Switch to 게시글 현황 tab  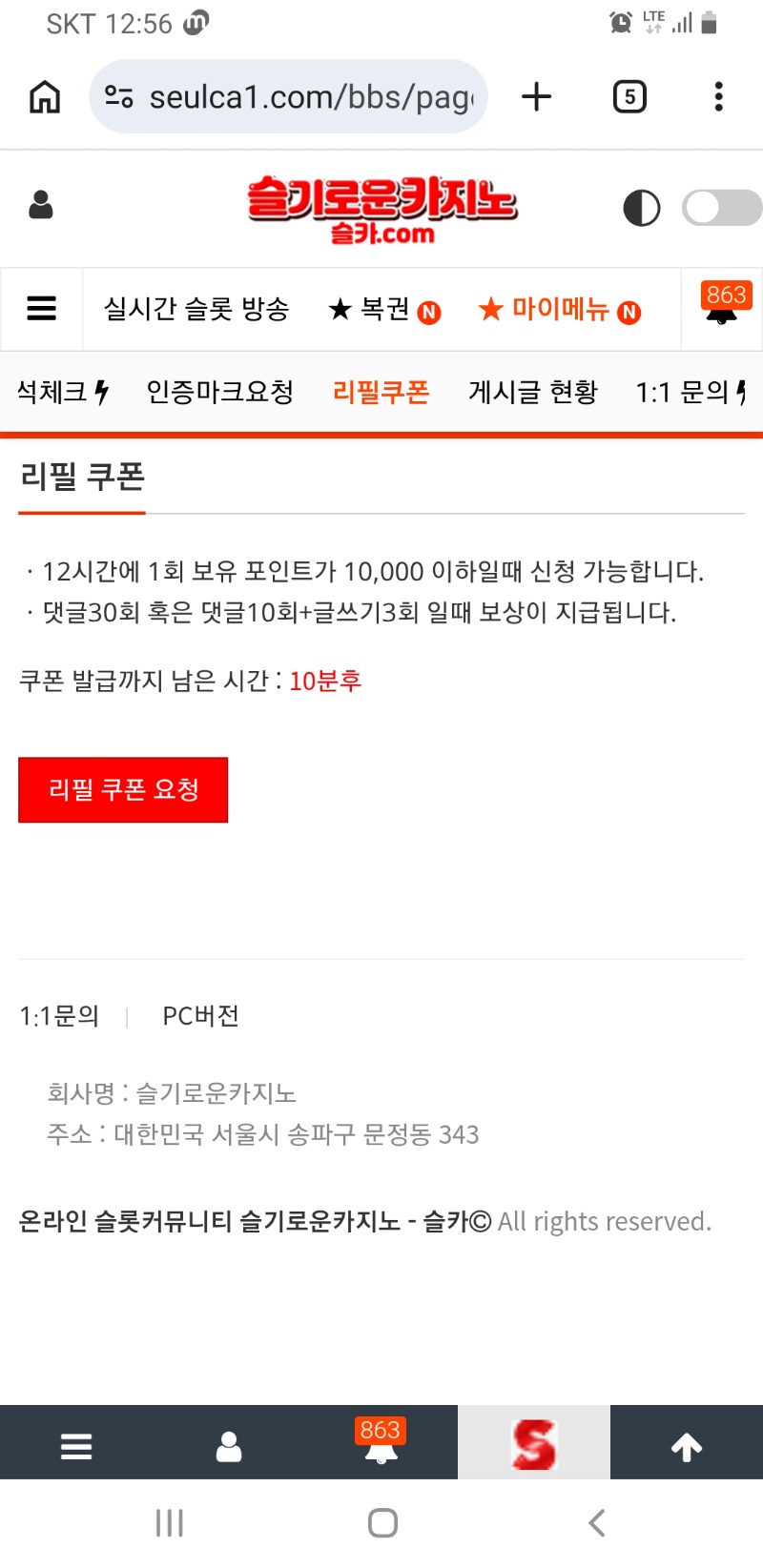(533, 392)
